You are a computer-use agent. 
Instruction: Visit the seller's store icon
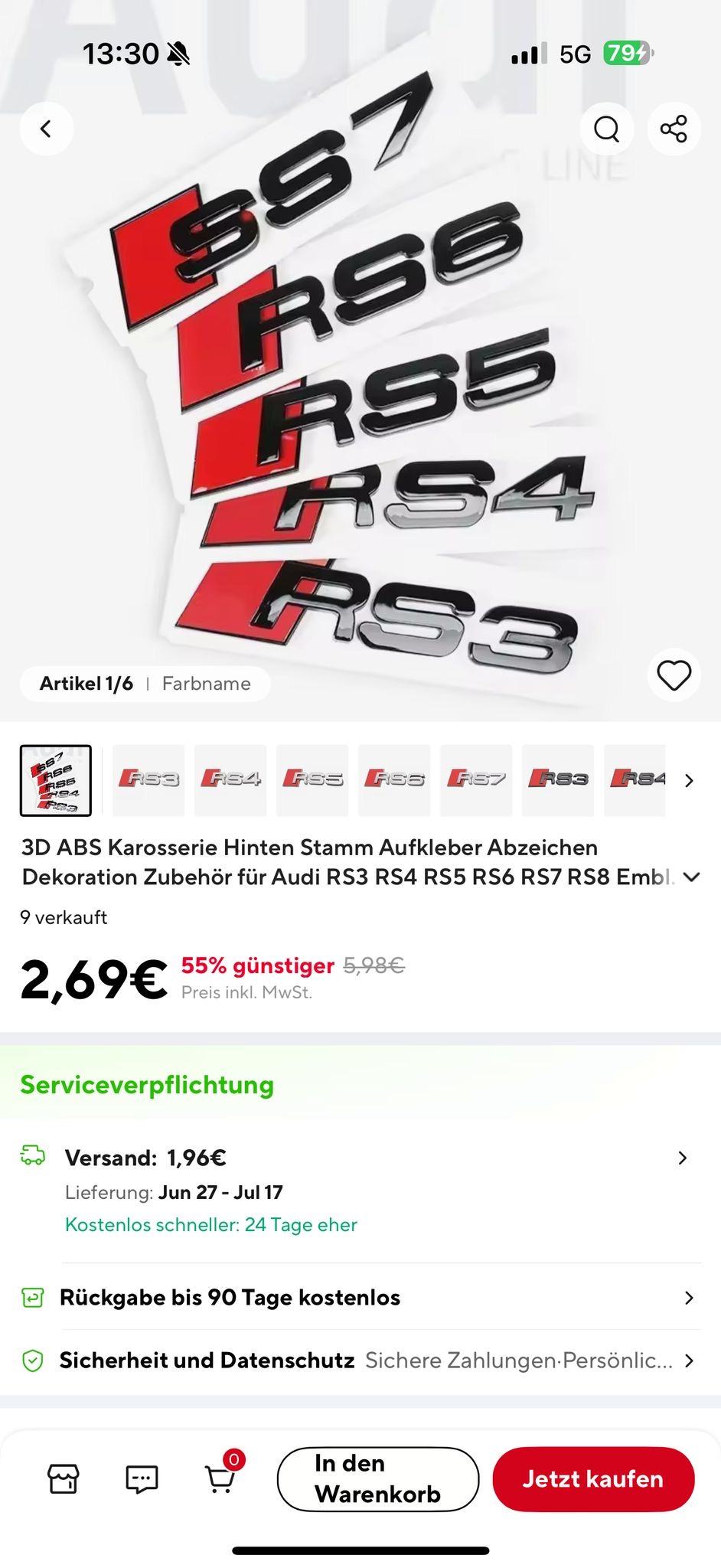[x=64, y=1479]
